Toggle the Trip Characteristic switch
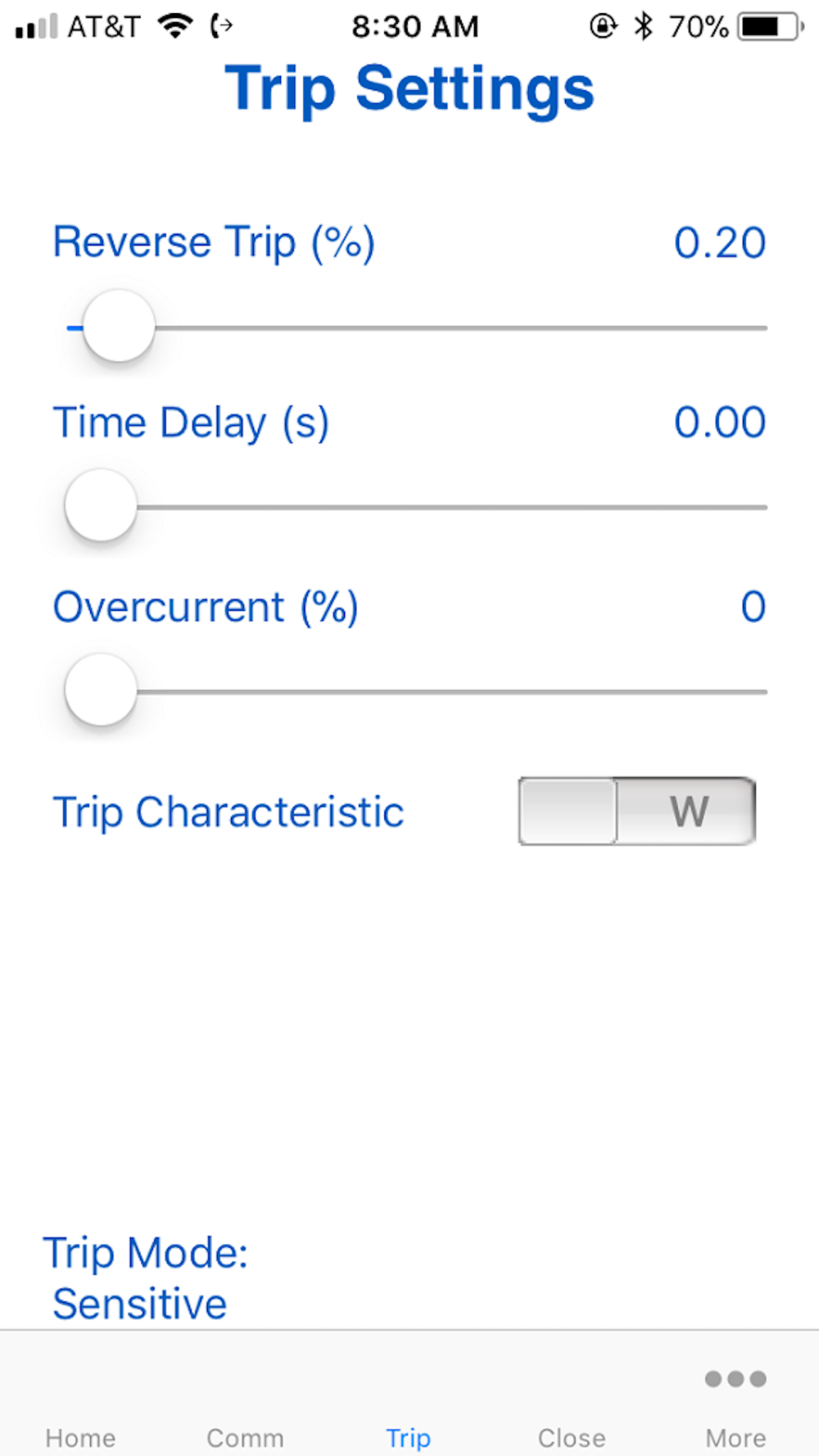Viewport: 819px width, 1456px height. click(637, 811)
